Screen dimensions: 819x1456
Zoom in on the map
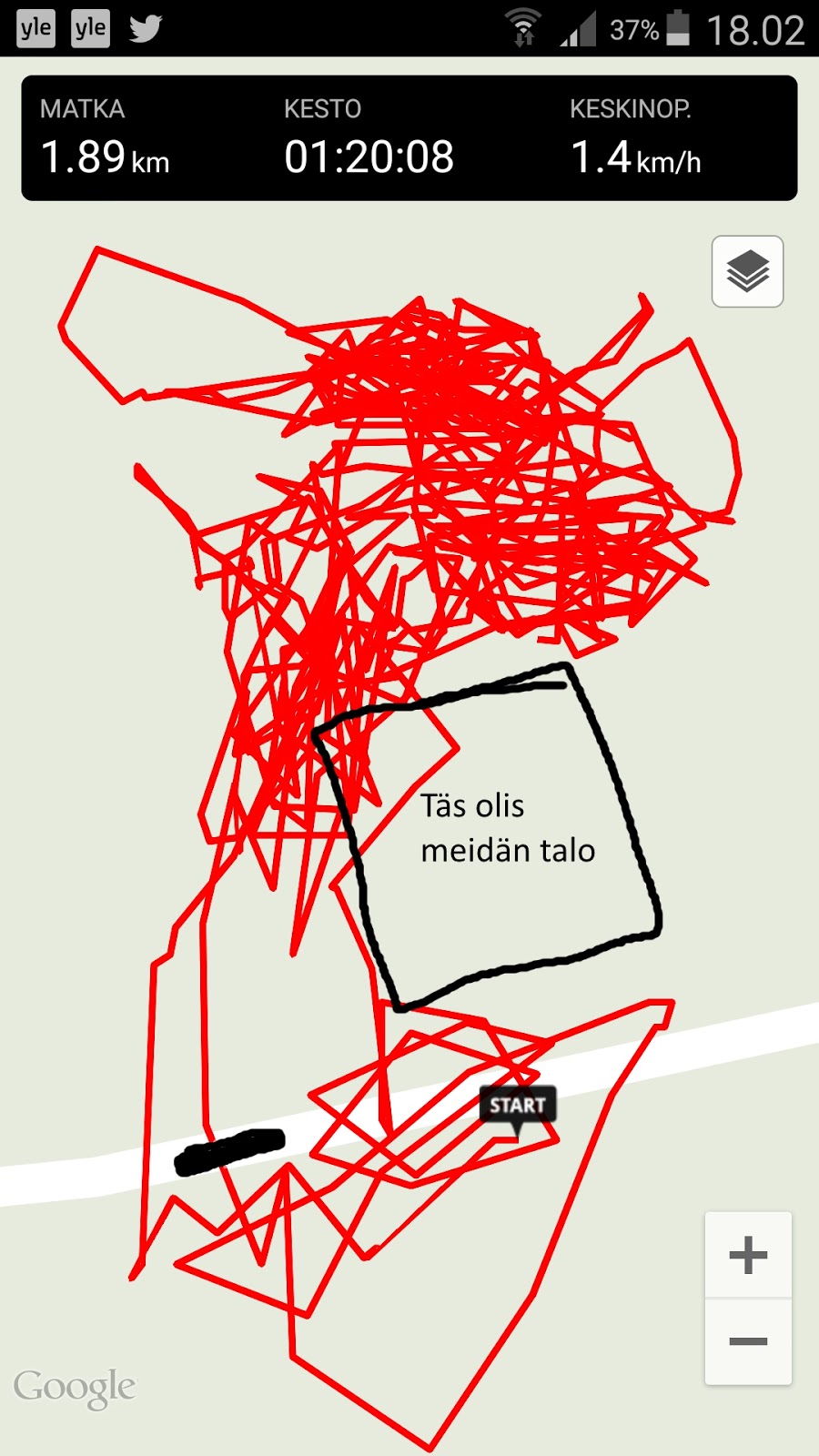[x=748, y=1255]
